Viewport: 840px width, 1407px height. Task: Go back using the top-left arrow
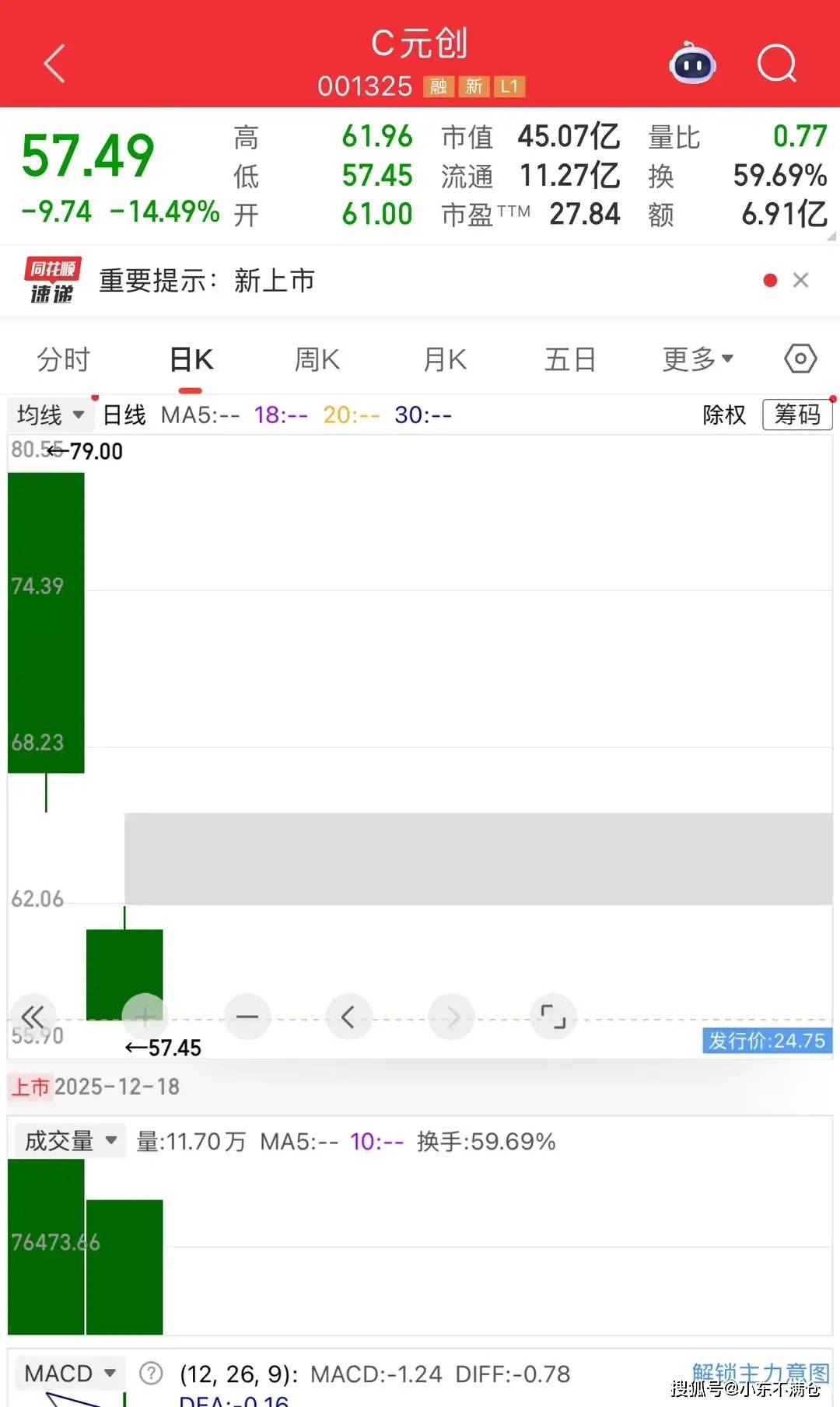(x=54, y=64)
